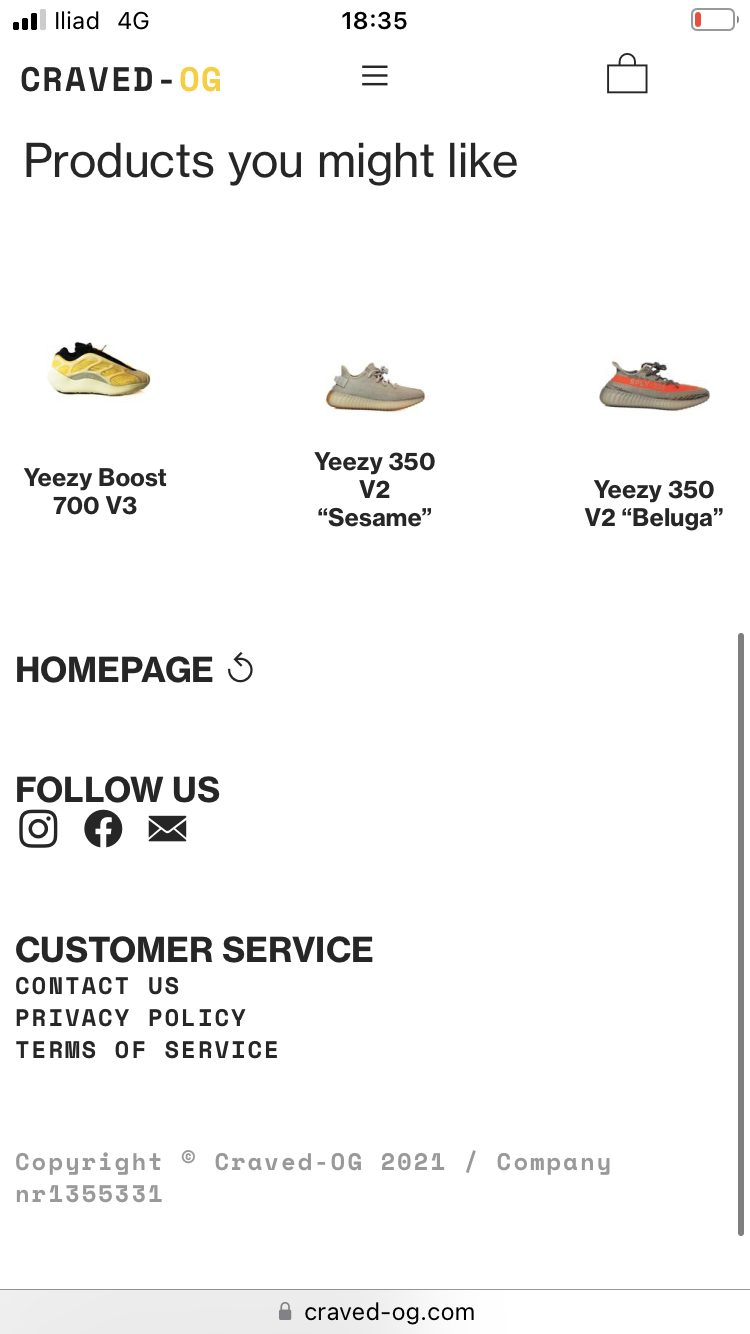The image size is (750, 1334).
Task: Open Terms of Service
Action: click(147, 1050)
